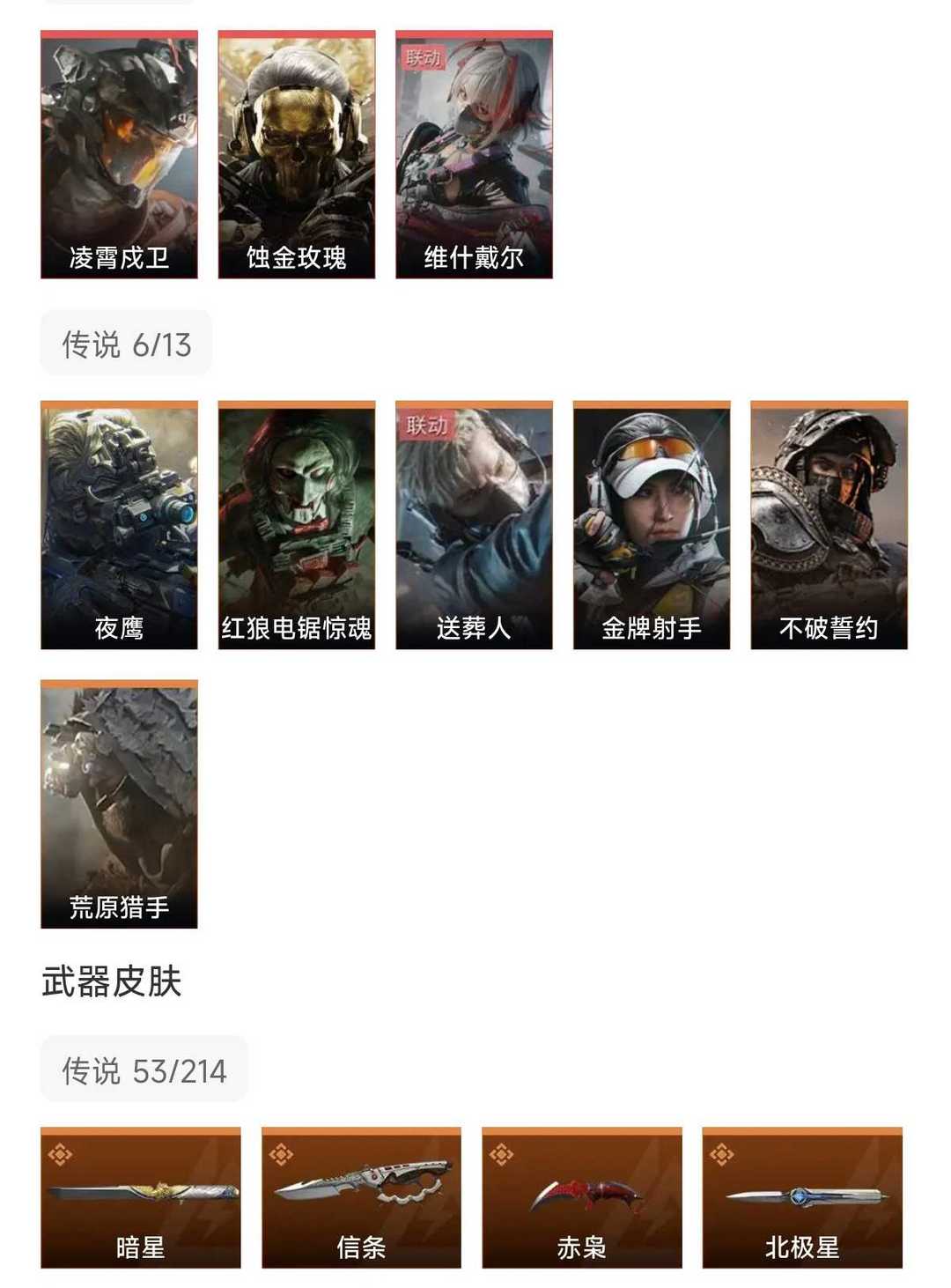Image resolution: width=951 pixels, height=1288 pixels.
Task: Open the 凌霄戍卫 operator skin tile
Action: coord(119,154)
